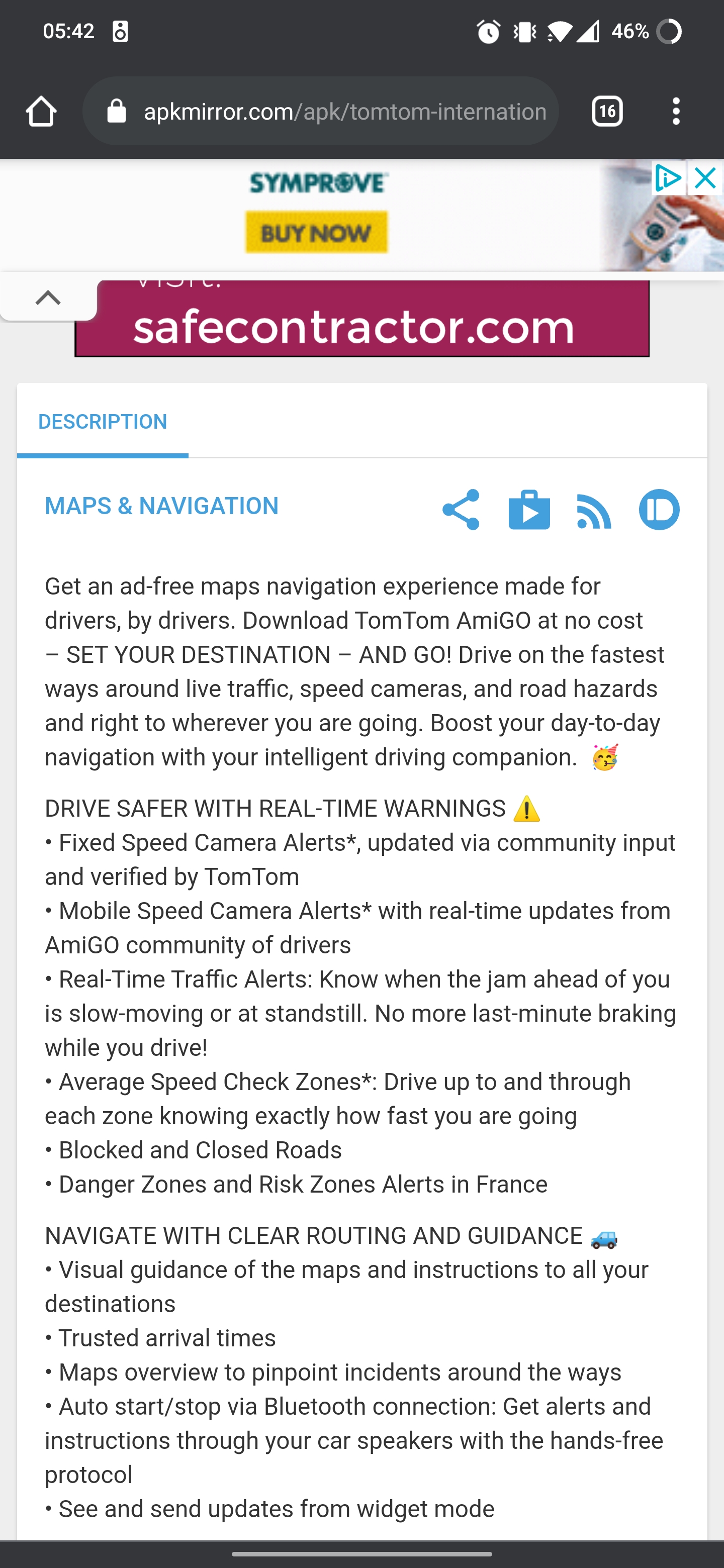Open the tab switcher showing 16 tabs
The image size is (724, 1568).
pos(606,112)
